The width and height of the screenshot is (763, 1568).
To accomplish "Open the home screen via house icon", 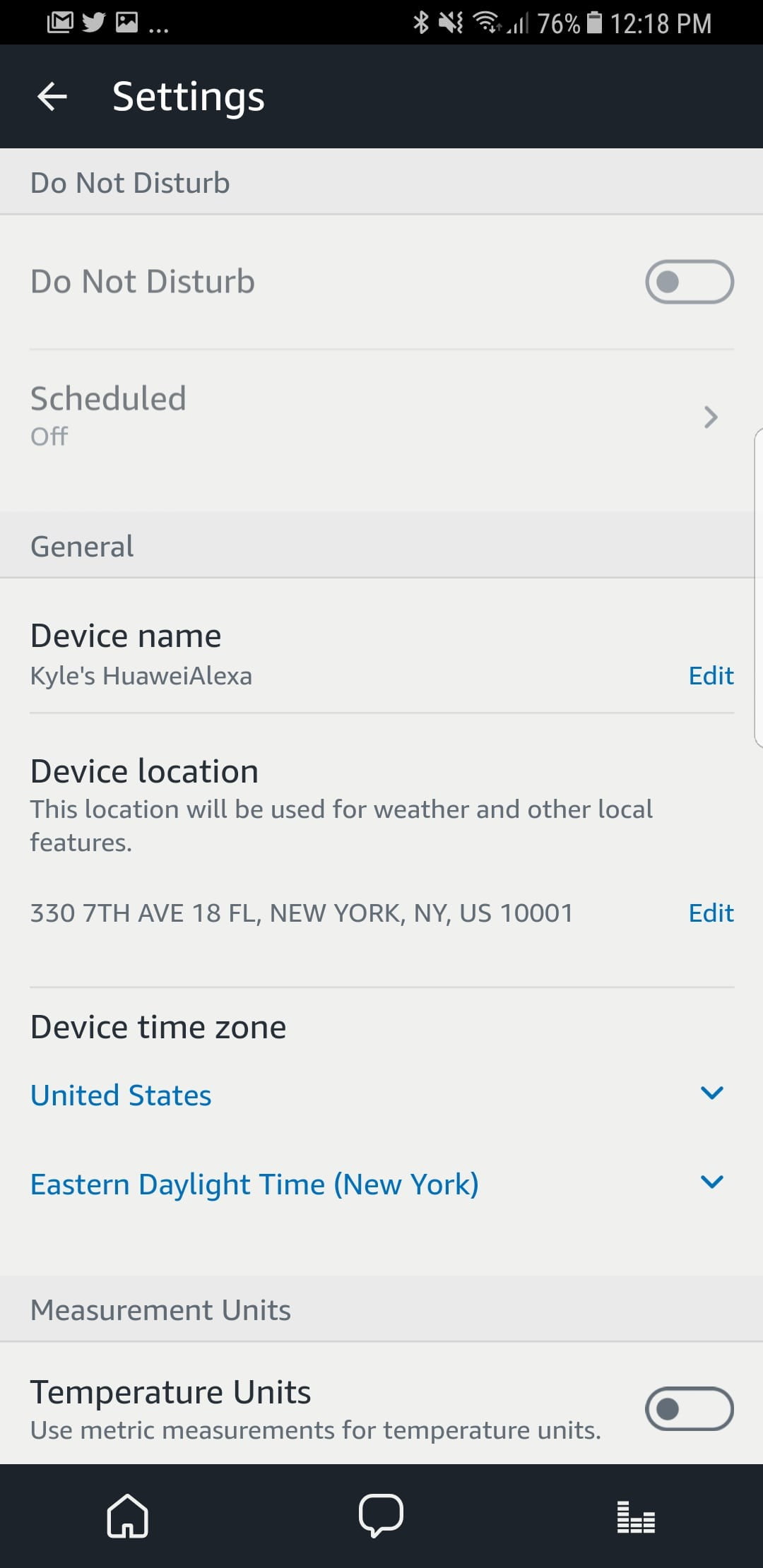I will click(127, 1514).
